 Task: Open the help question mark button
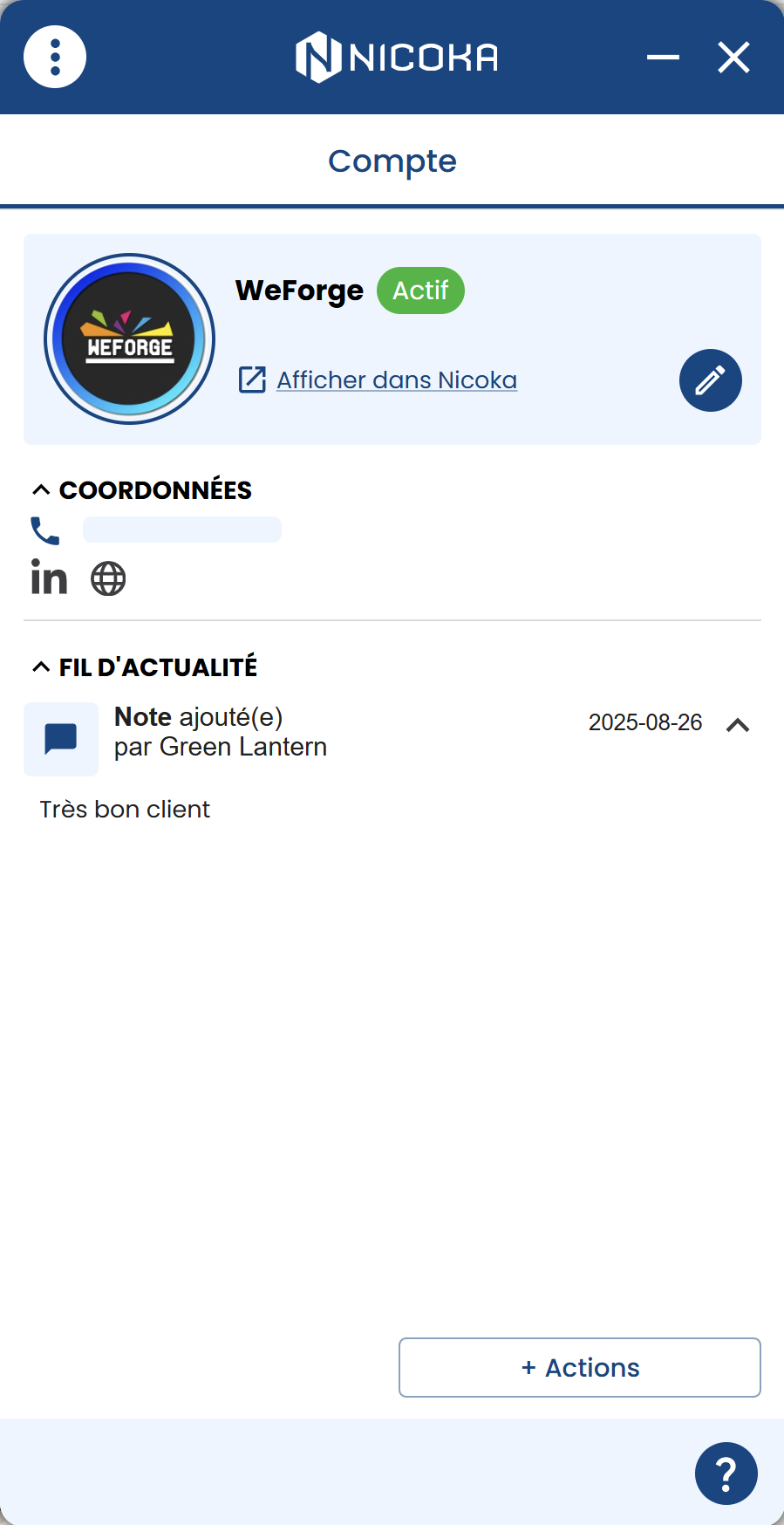[x=726, y=1474]
